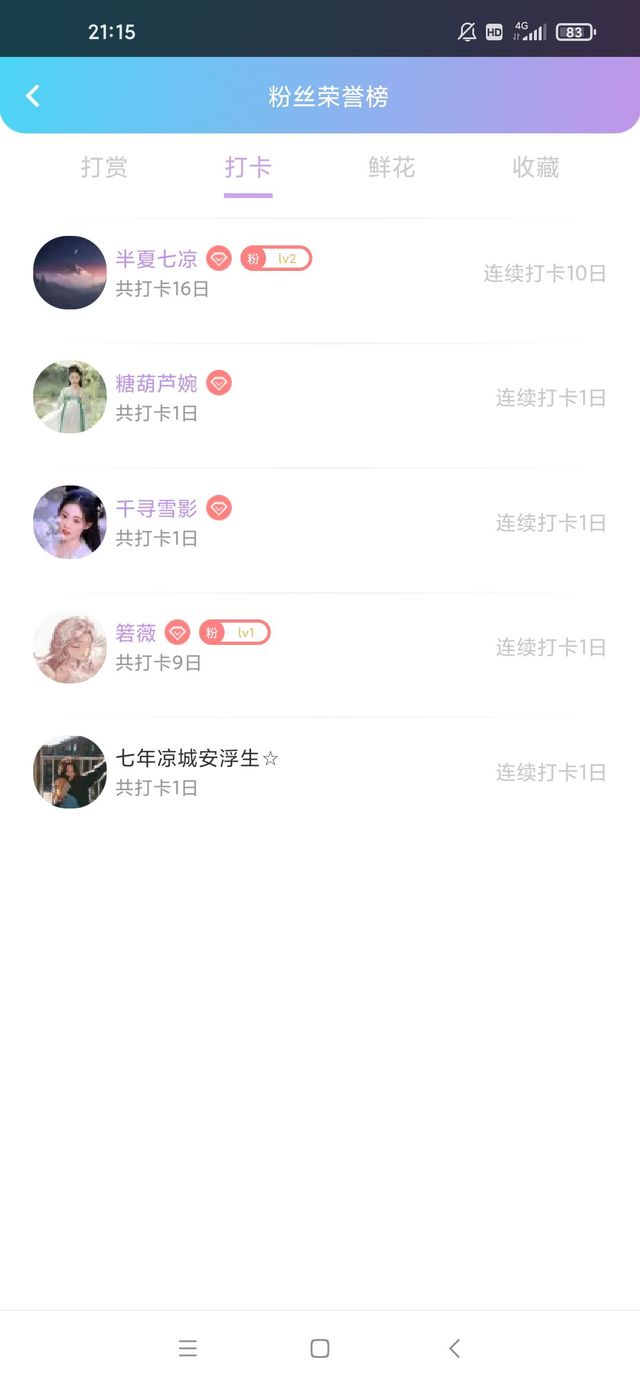Select the 打卡 tab
Image resolution: width=640 pixels, height=1387 pixels.
click(248, 167)
